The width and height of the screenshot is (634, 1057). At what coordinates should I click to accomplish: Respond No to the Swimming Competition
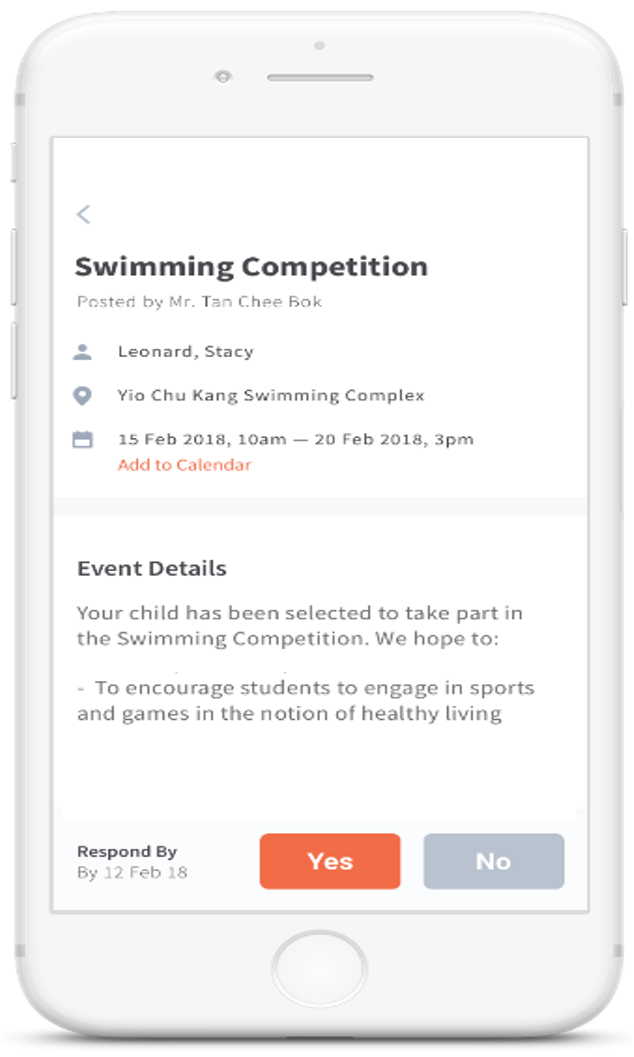pos(494,861)
